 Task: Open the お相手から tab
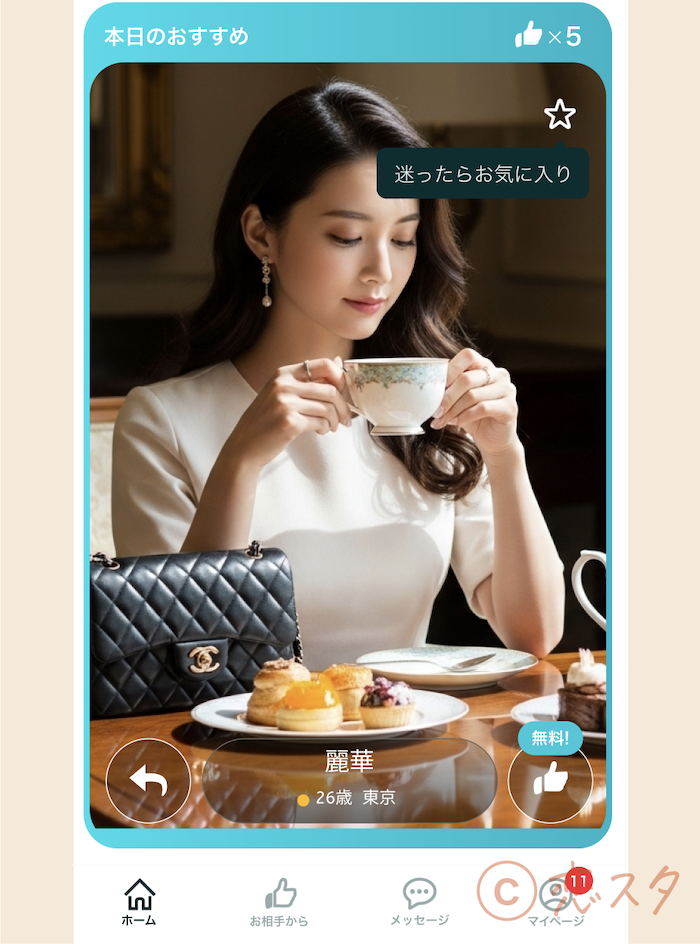point(280,901)
